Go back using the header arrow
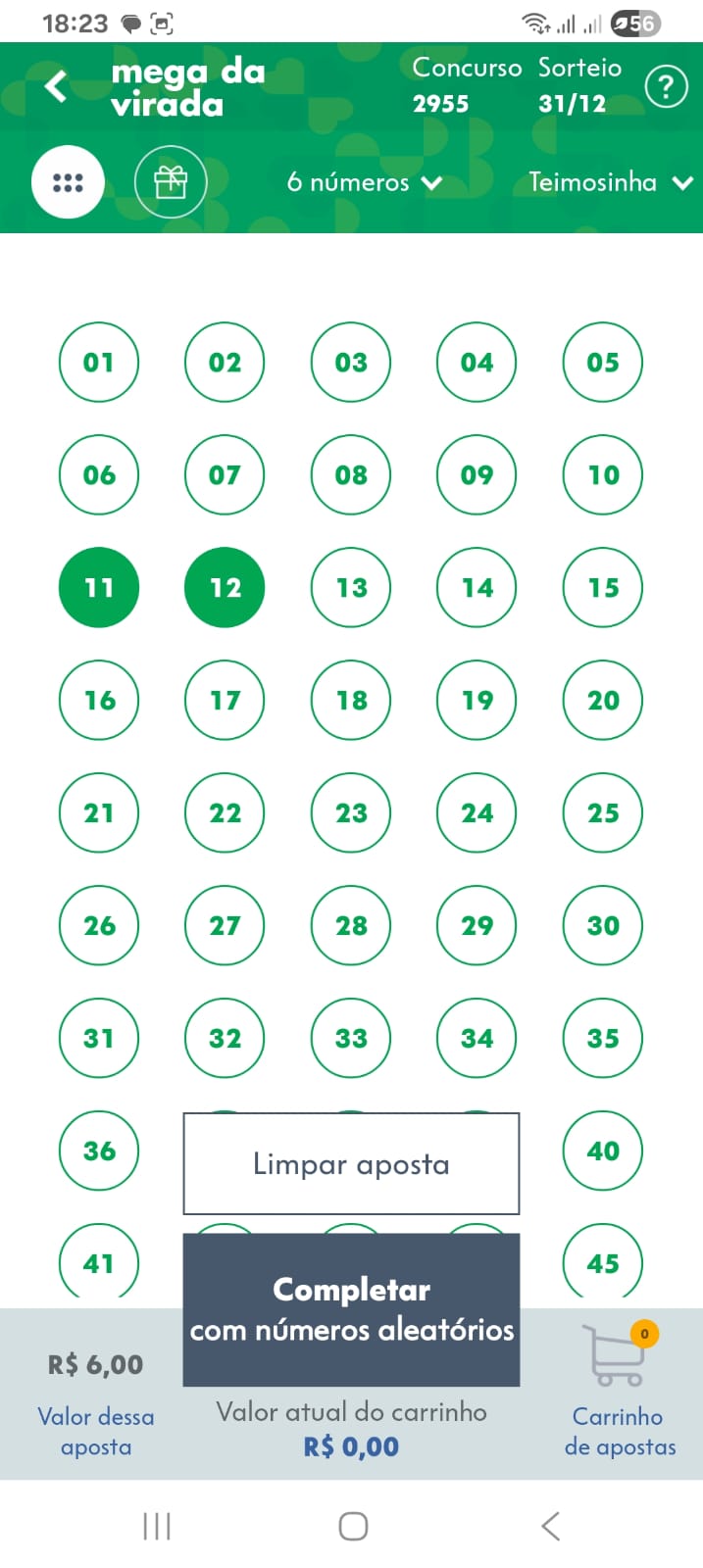The image size is (703, 1568). click(57, 86)
